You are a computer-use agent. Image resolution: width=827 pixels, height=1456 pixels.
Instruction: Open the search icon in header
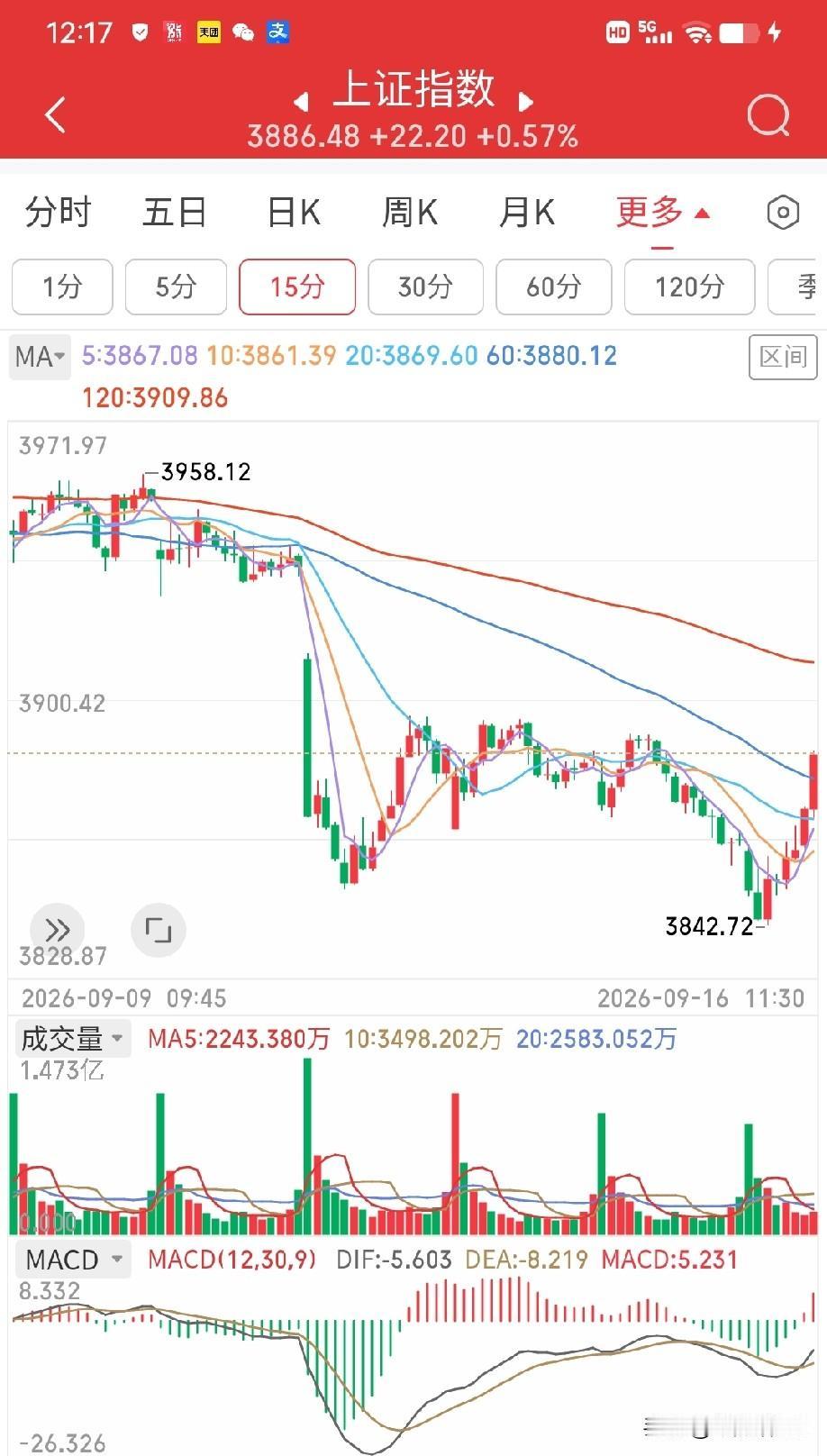click(768, 114)
